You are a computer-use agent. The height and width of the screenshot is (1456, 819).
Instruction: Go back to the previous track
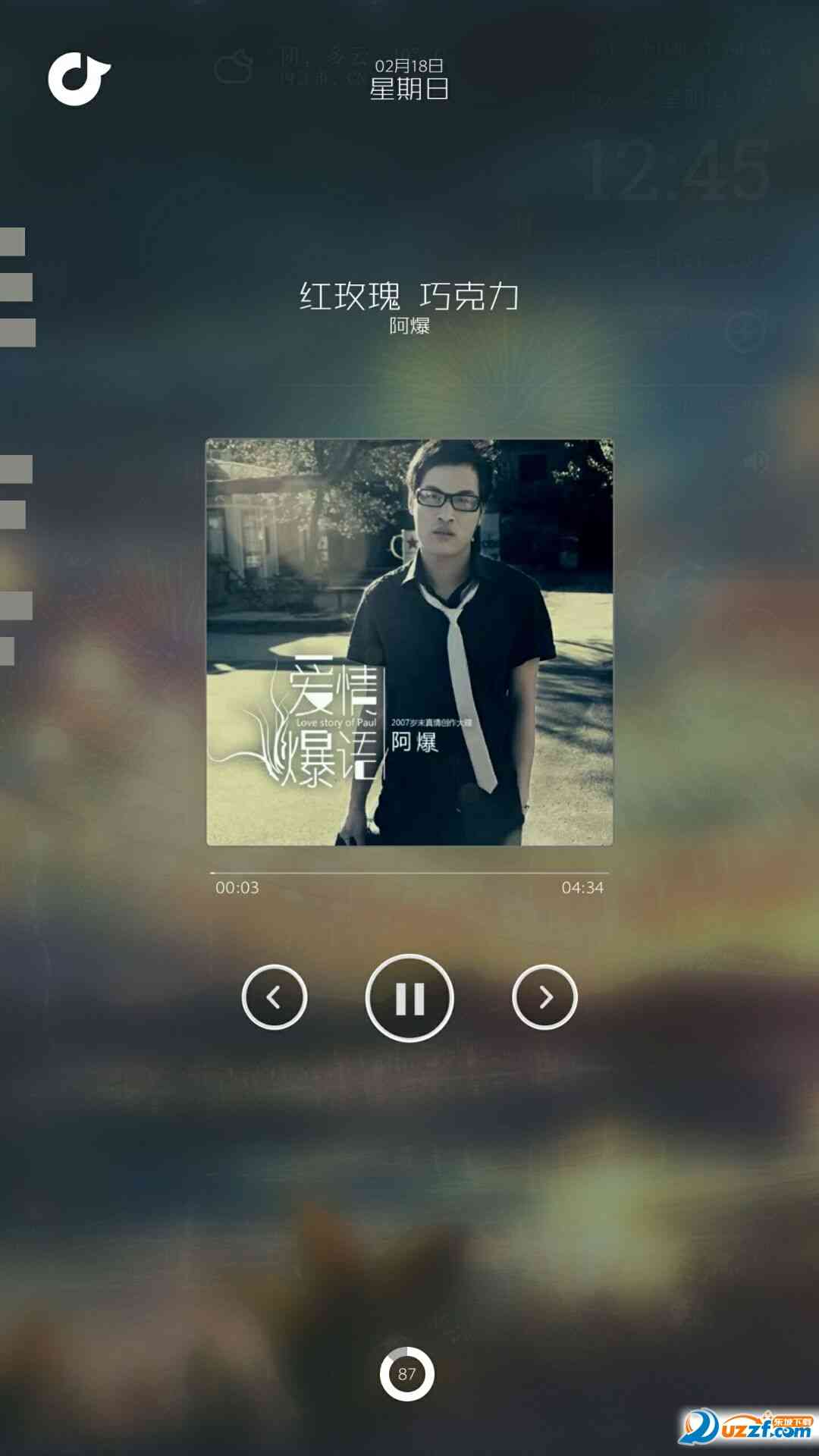[x=275, y=997]
